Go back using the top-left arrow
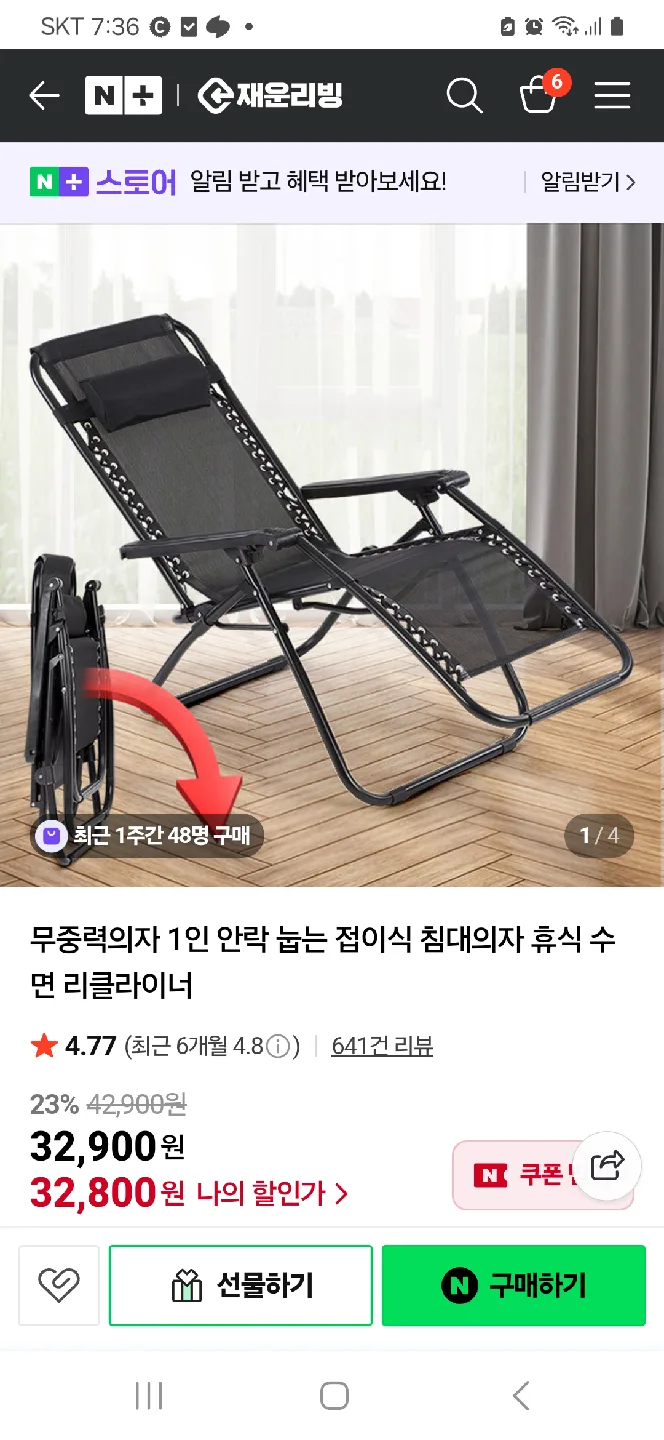The width and height of the screenshot is (664, 1440). click(x=44, y=96)
